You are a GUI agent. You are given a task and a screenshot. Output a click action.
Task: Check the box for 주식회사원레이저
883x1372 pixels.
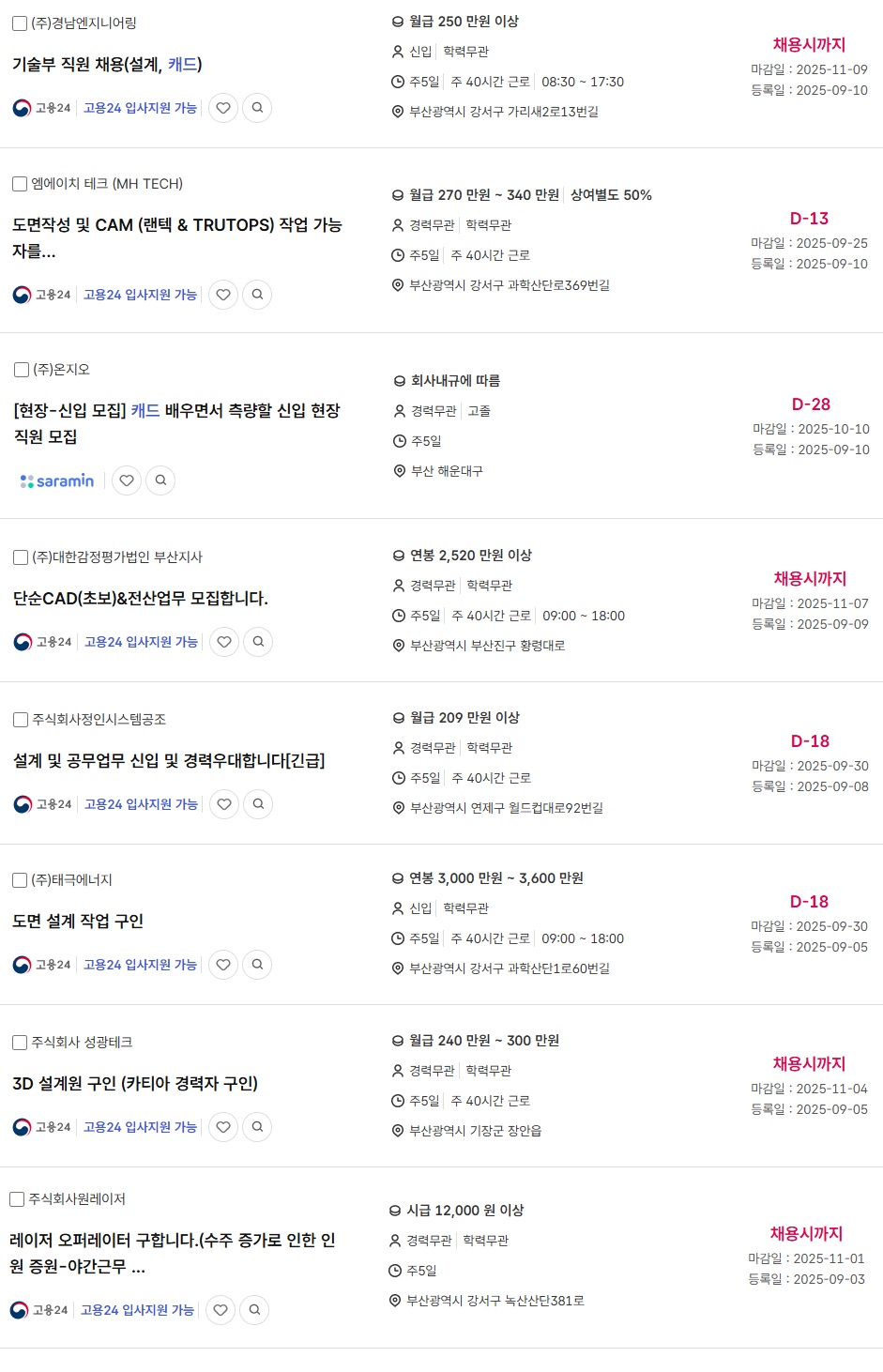point(17,1199)
